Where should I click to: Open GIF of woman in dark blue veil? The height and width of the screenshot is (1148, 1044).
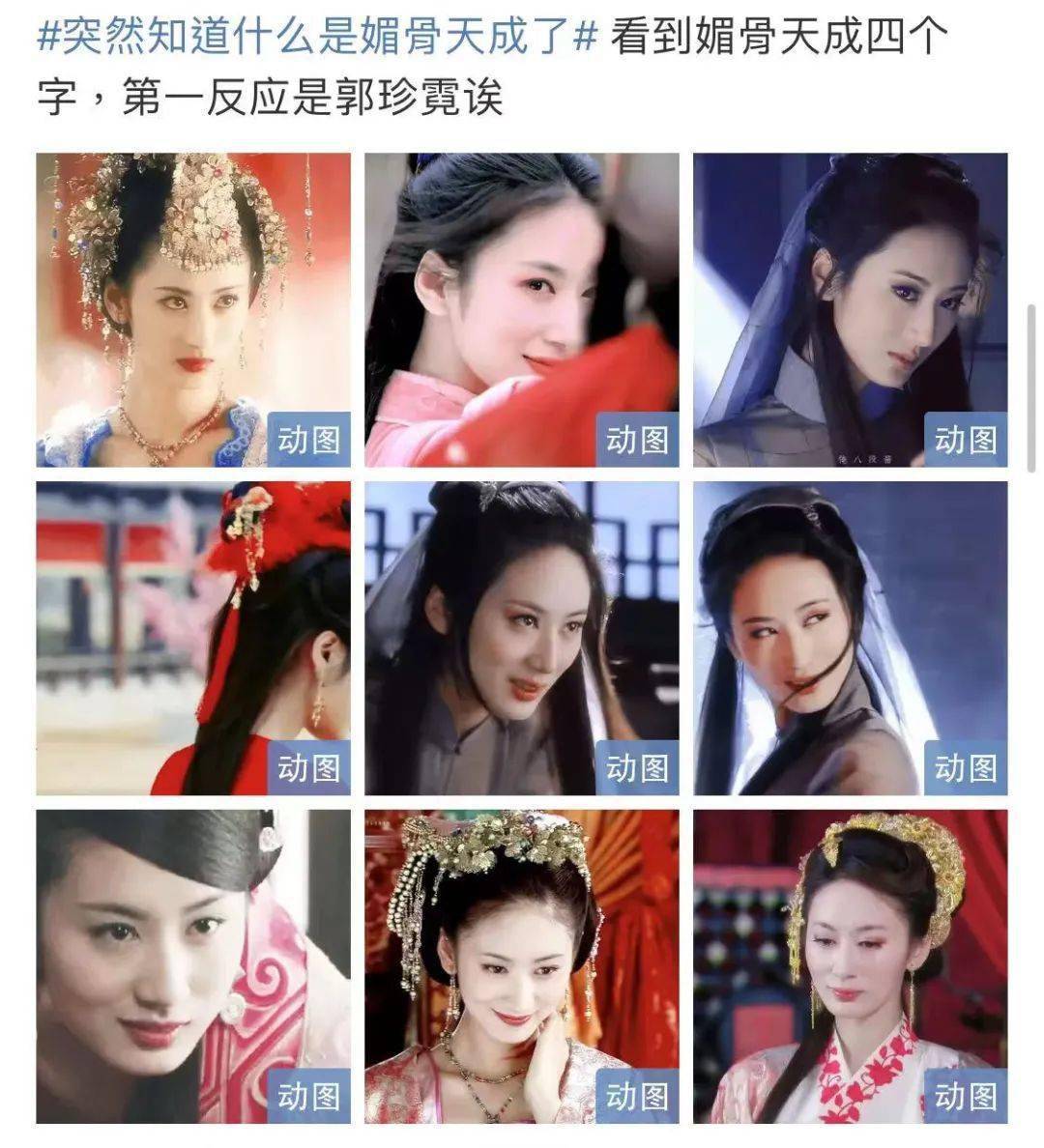(850, 309)
